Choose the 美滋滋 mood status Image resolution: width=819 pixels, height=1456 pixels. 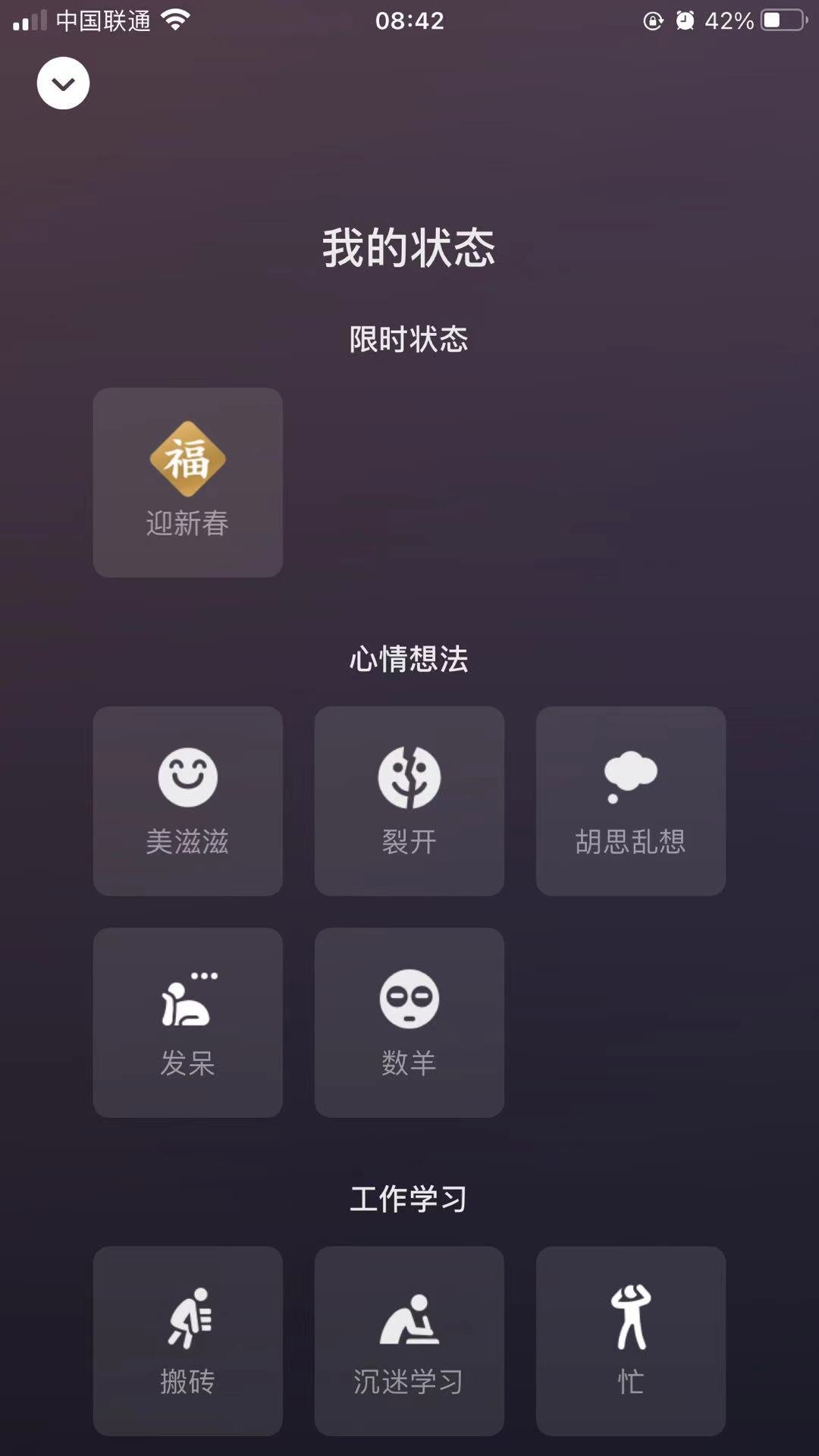pos(188,801)
